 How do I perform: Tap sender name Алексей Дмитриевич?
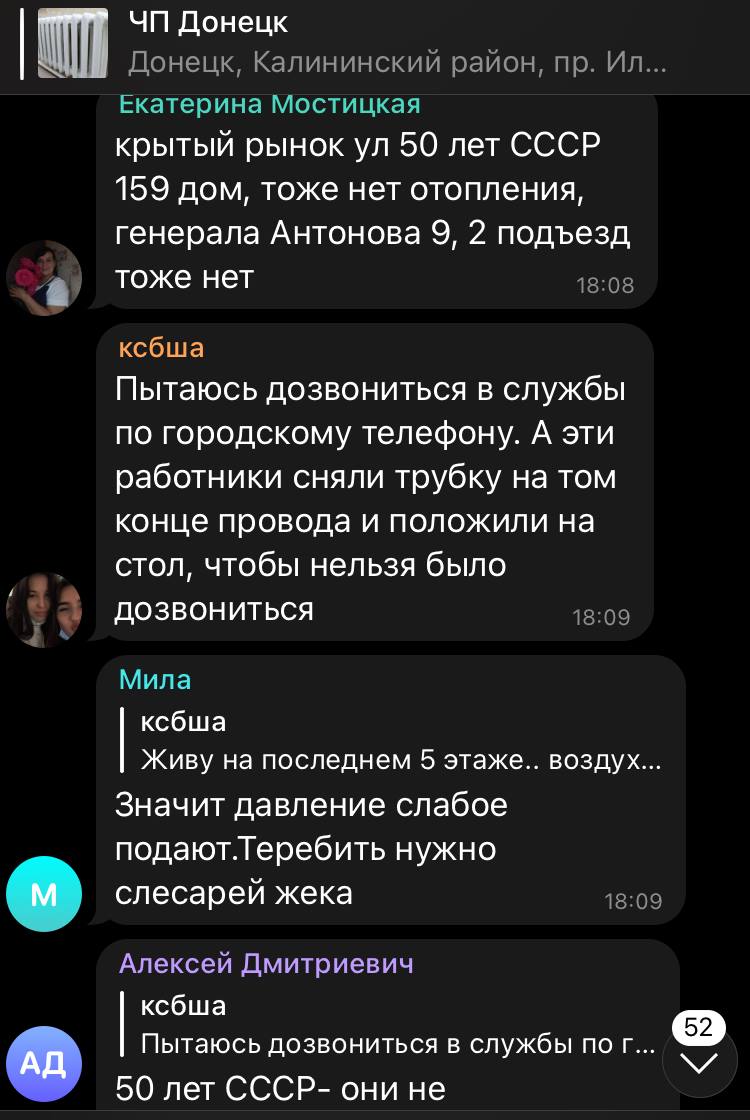pos(266,963)
